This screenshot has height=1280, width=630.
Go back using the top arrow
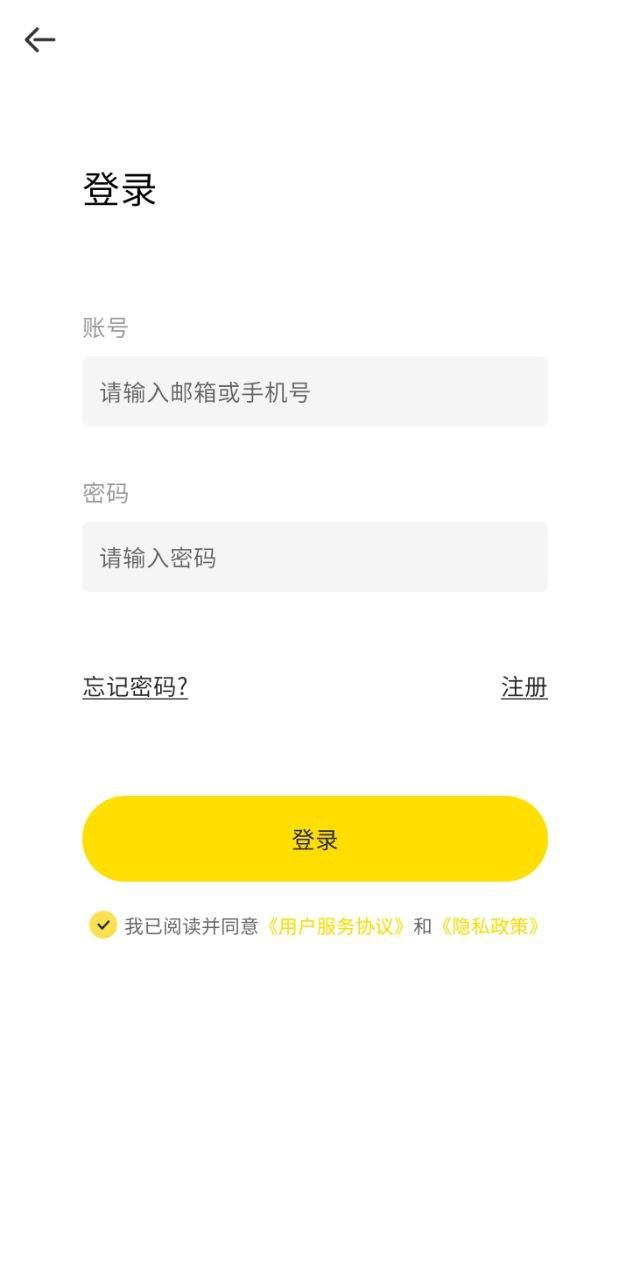(40, 40)
